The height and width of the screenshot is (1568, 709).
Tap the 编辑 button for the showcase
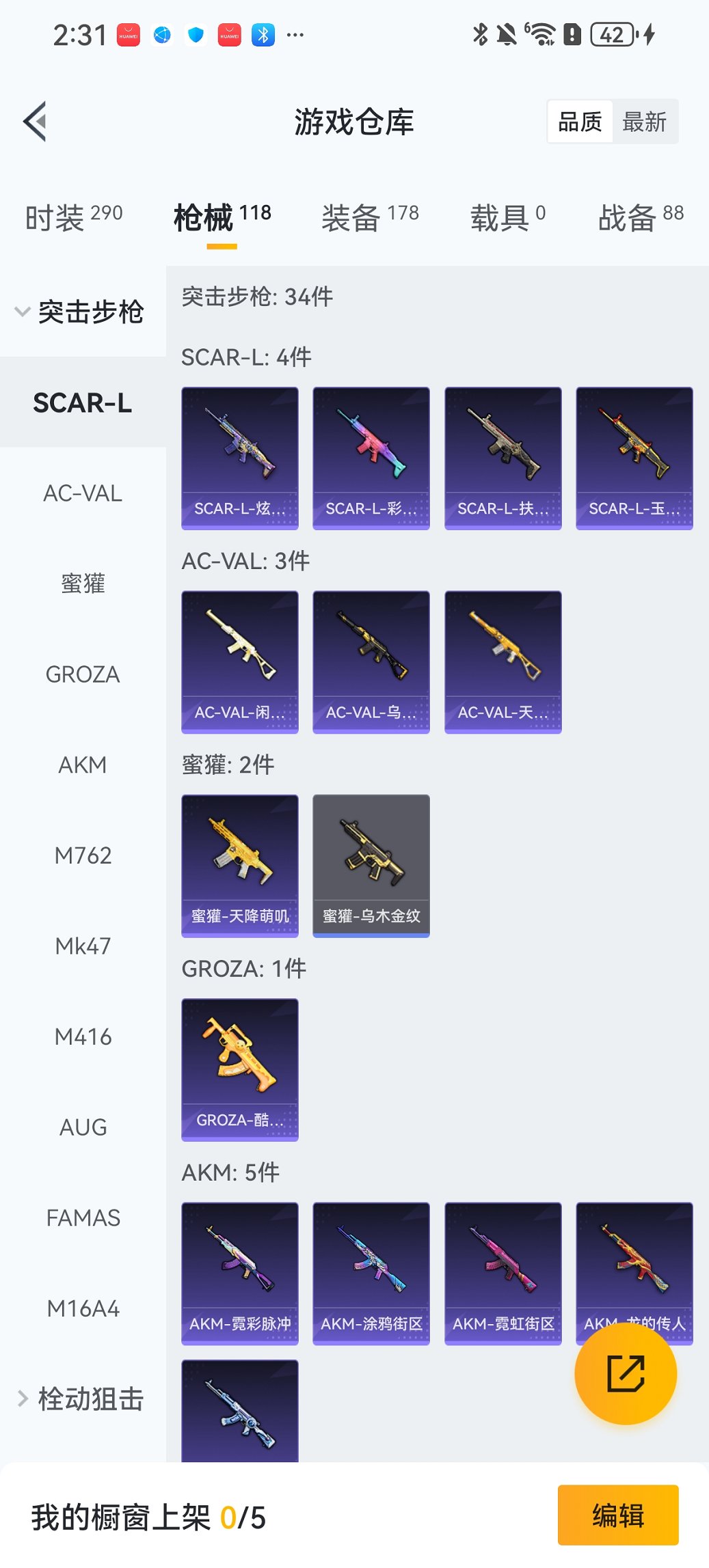point(618,1515)
